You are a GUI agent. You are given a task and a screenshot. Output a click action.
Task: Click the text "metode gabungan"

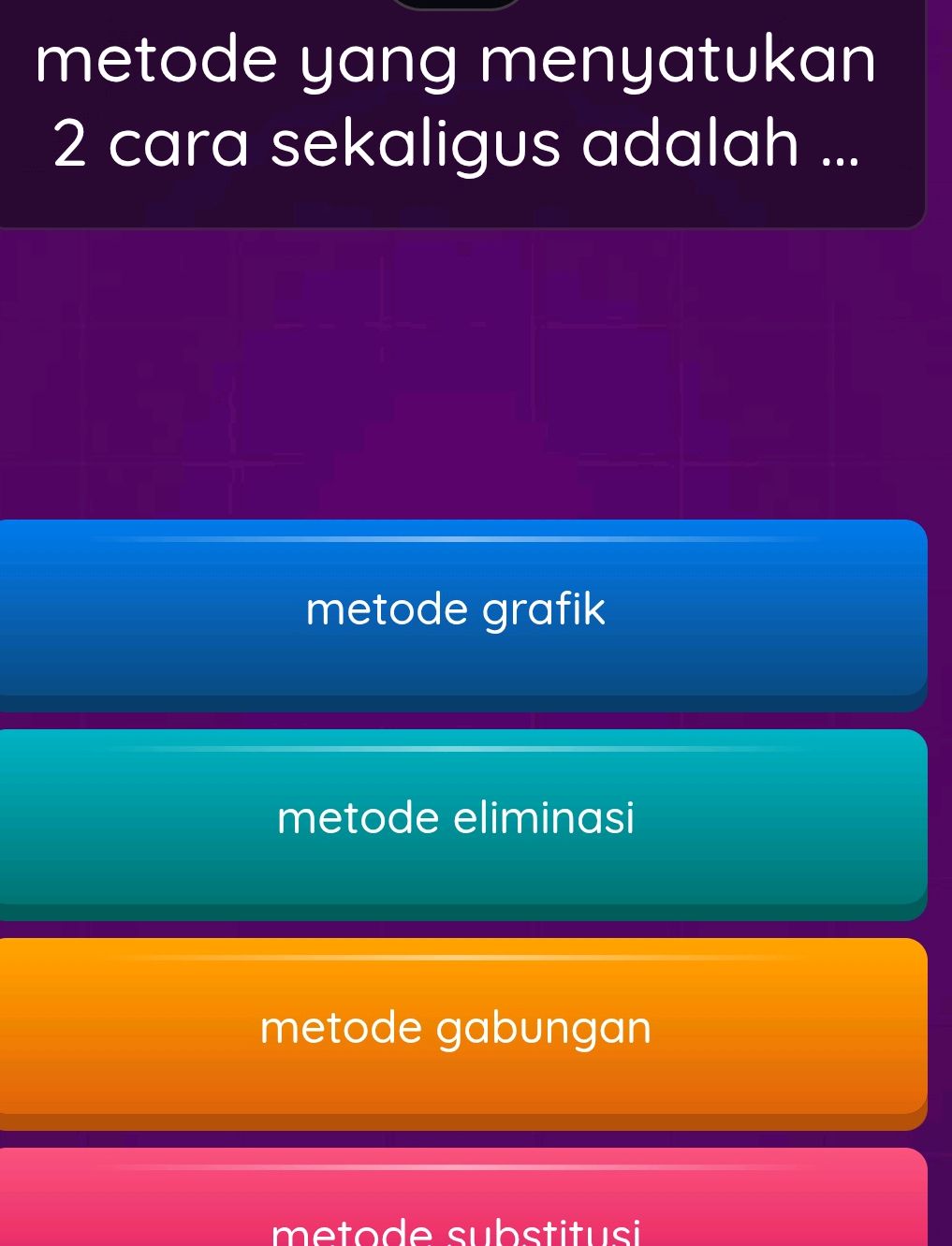coord(456,1028)
